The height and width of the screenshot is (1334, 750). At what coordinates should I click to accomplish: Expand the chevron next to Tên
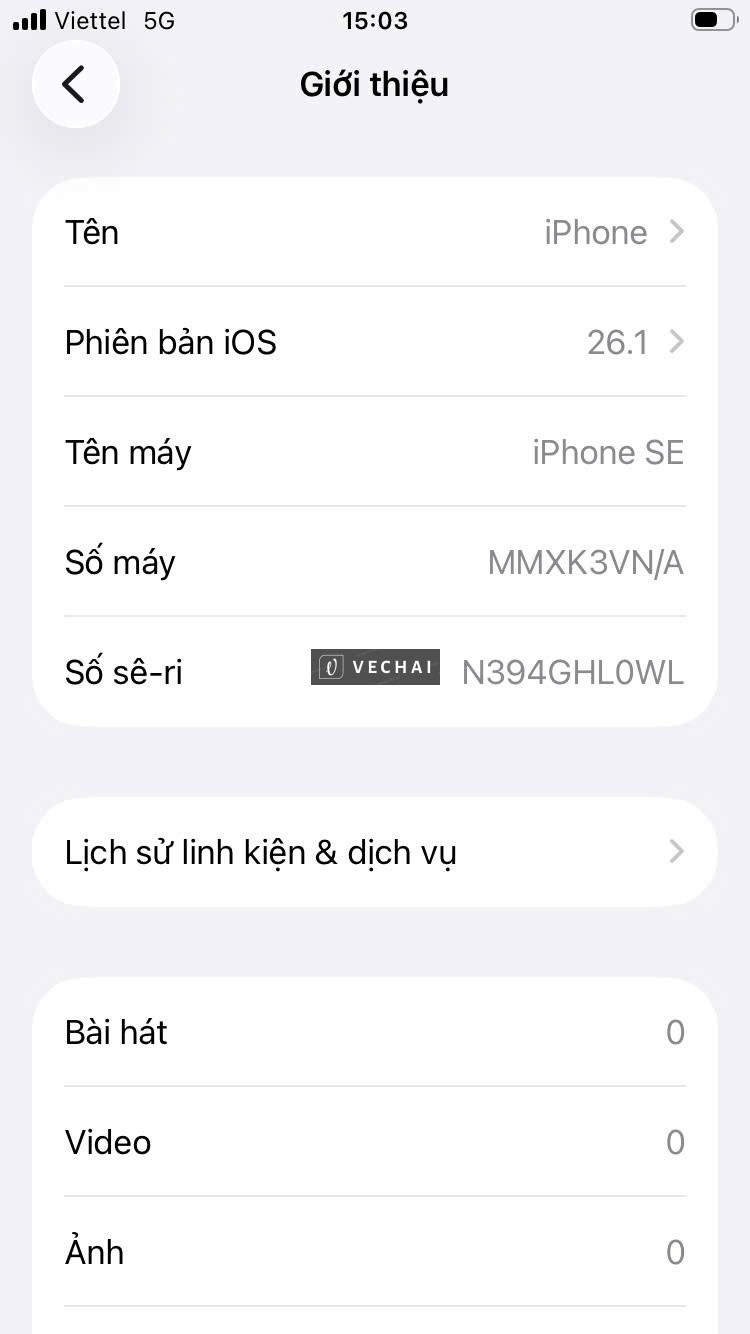point(678,232)
